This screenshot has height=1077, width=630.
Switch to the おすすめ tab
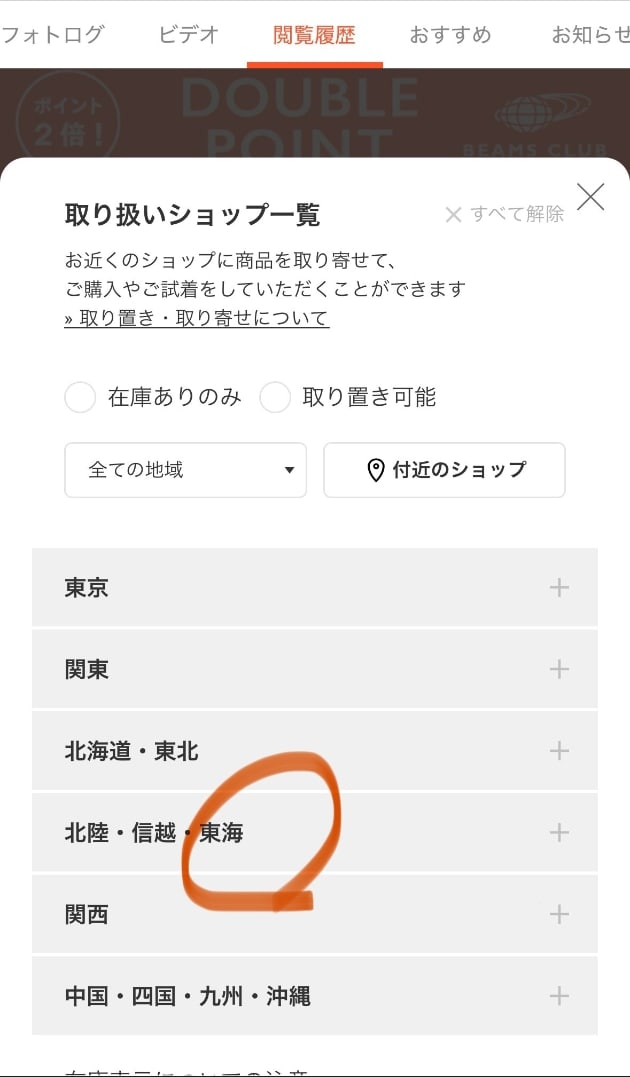point(450,34)
